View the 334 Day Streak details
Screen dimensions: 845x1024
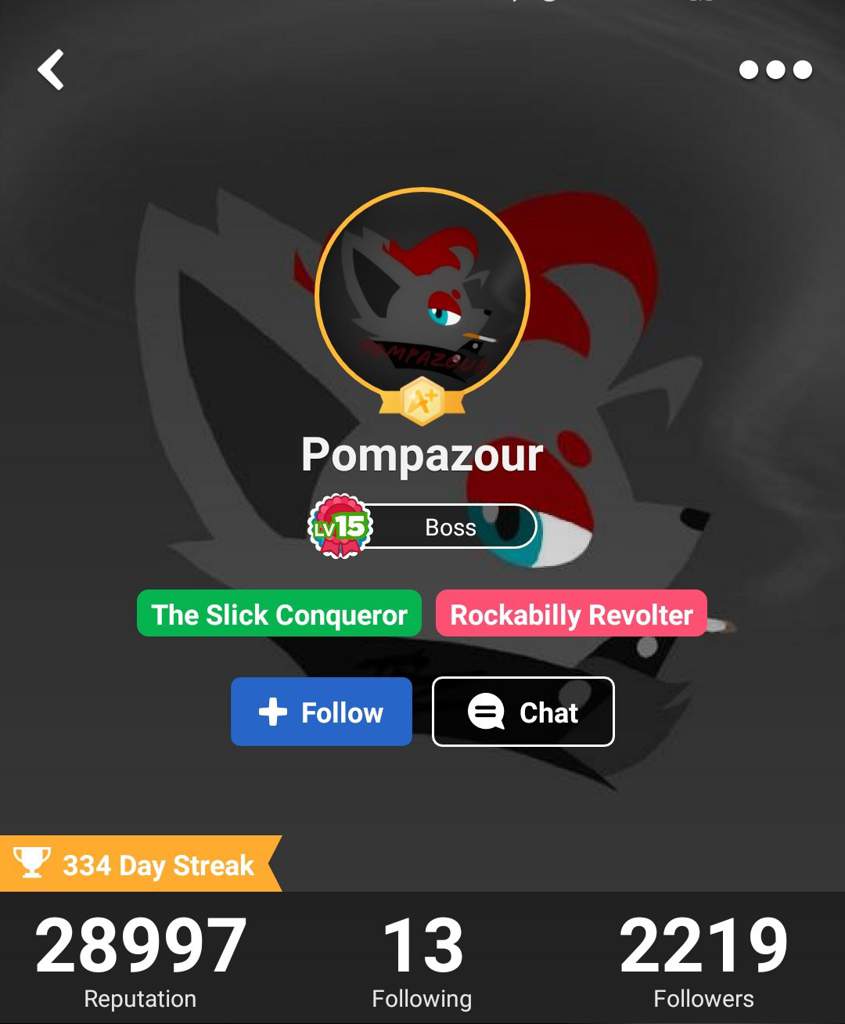coord(140,864)
